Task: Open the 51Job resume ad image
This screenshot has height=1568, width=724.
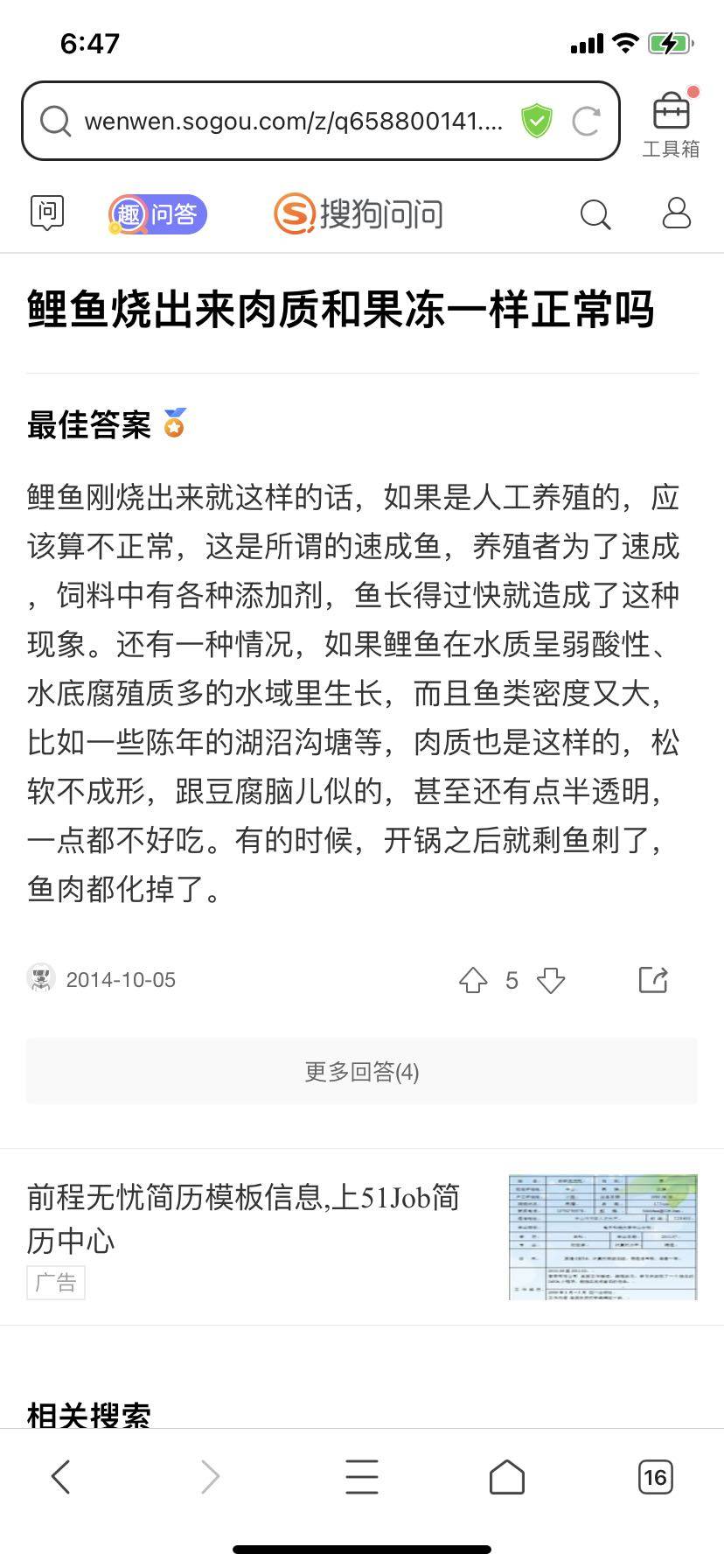Action: pyautogui.click(x=602, y=1236)
